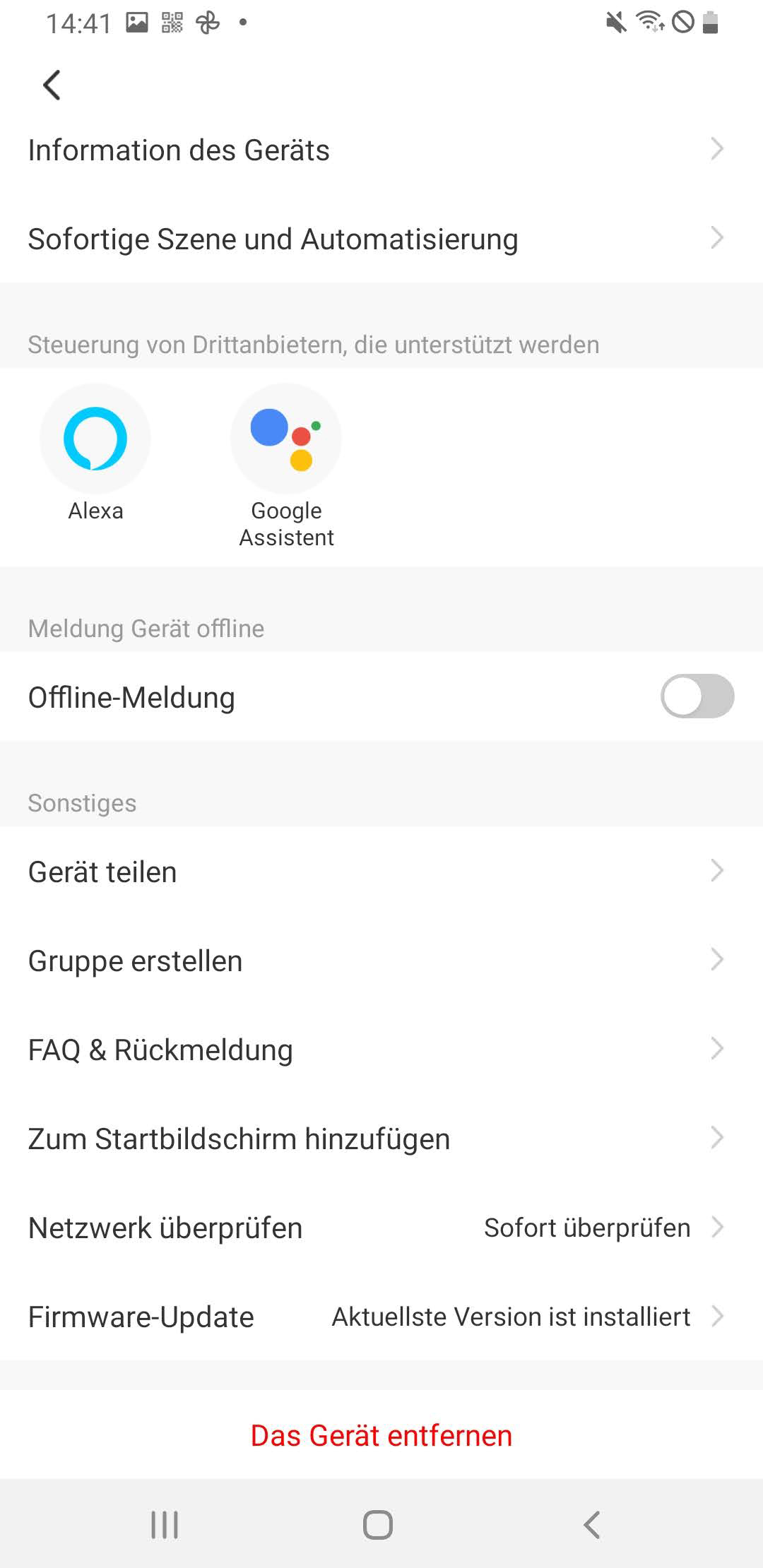Open Information des Geräts
The width and height of the screenshot is (763, 1568).
[381, 150]
